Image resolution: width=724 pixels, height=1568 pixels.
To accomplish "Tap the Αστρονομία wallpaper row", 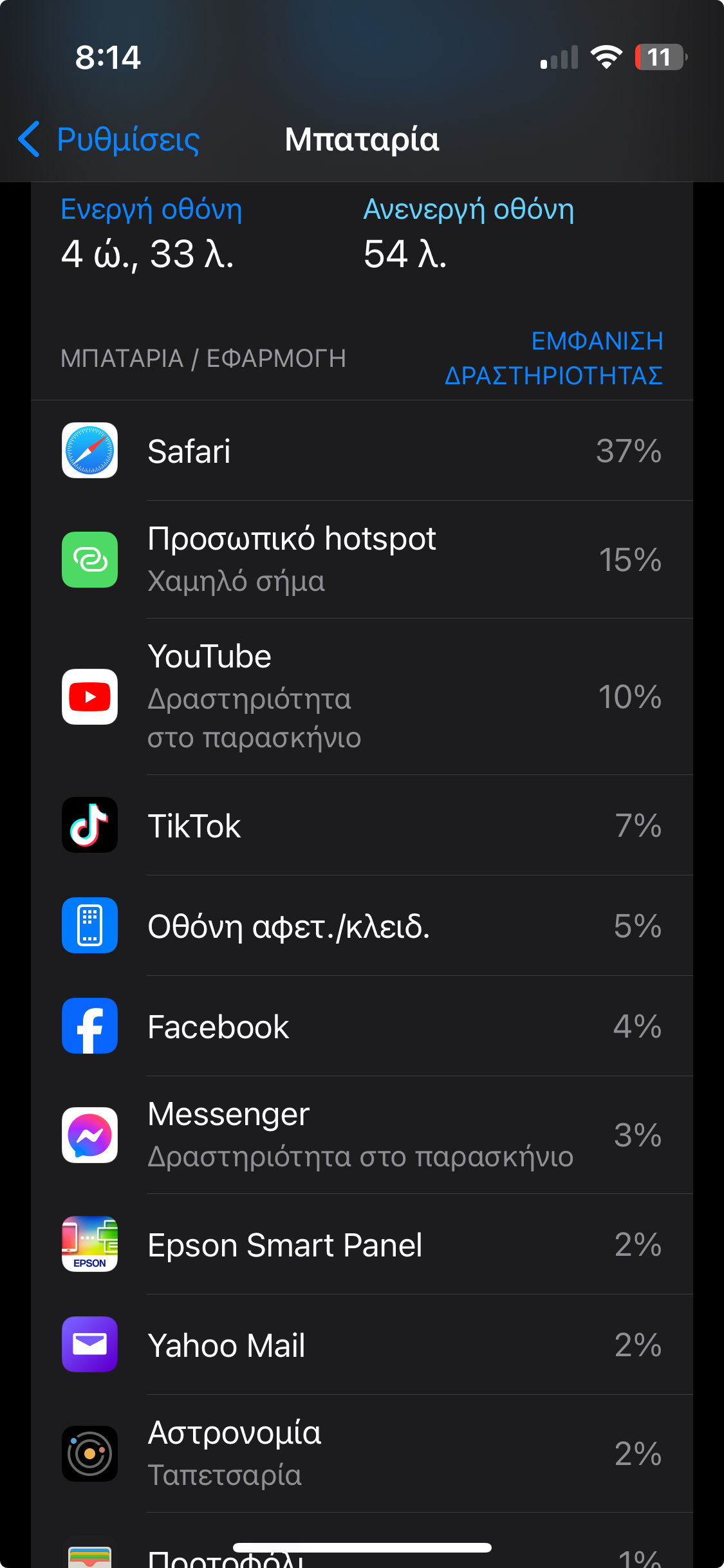I will 362,1453.
